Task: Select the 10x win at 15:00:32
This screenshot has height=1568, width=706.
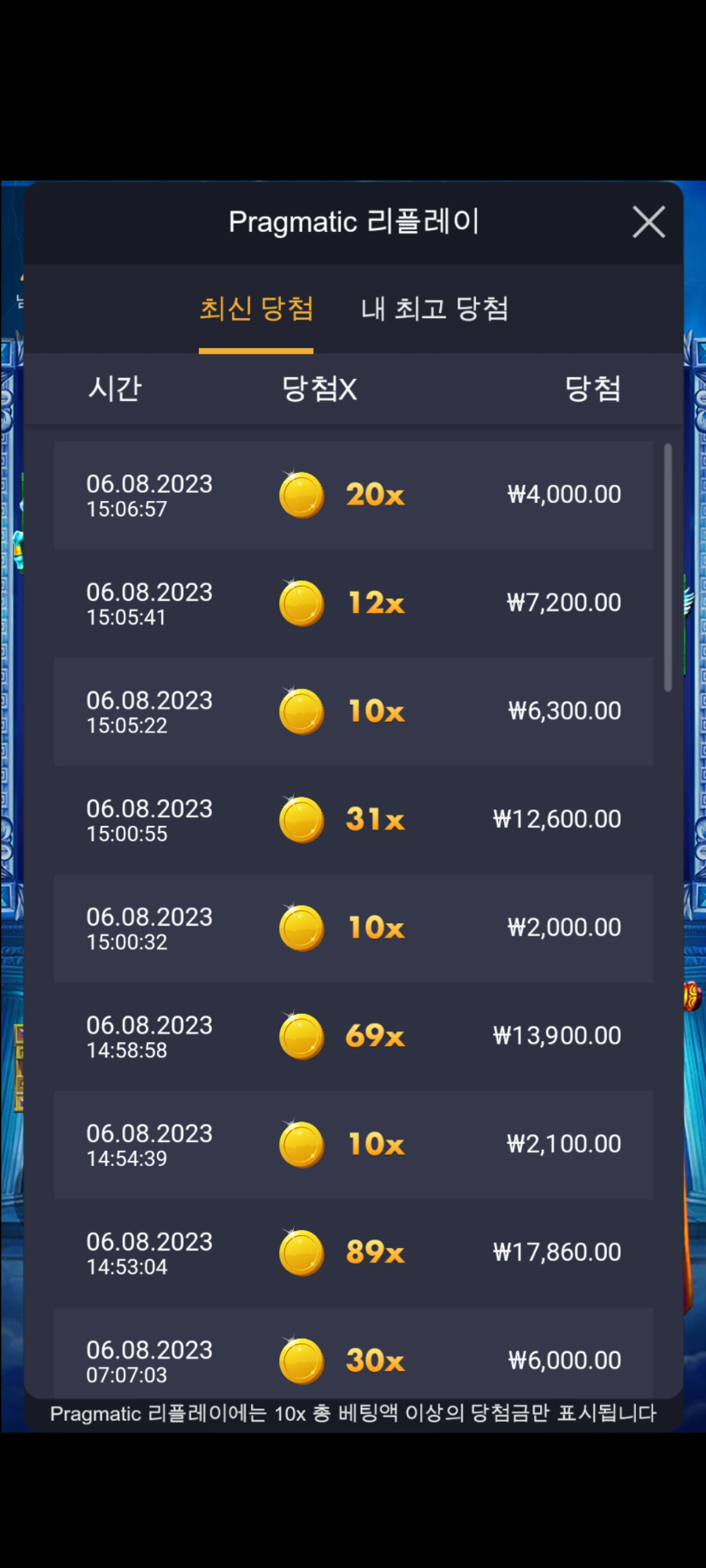Action: [353, 928]
